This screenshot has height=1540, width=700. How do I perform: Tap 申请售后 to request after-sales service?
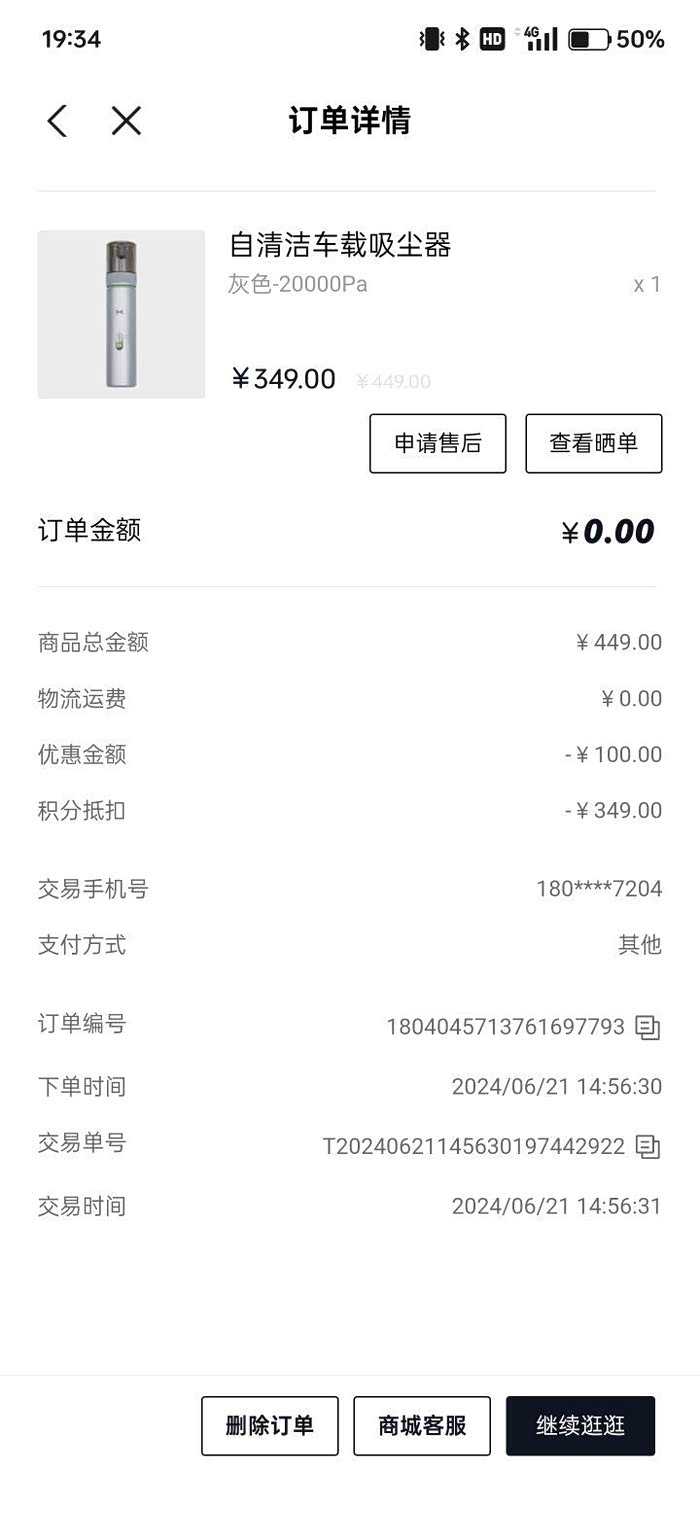pyautogui.click(x=438, y=443)
